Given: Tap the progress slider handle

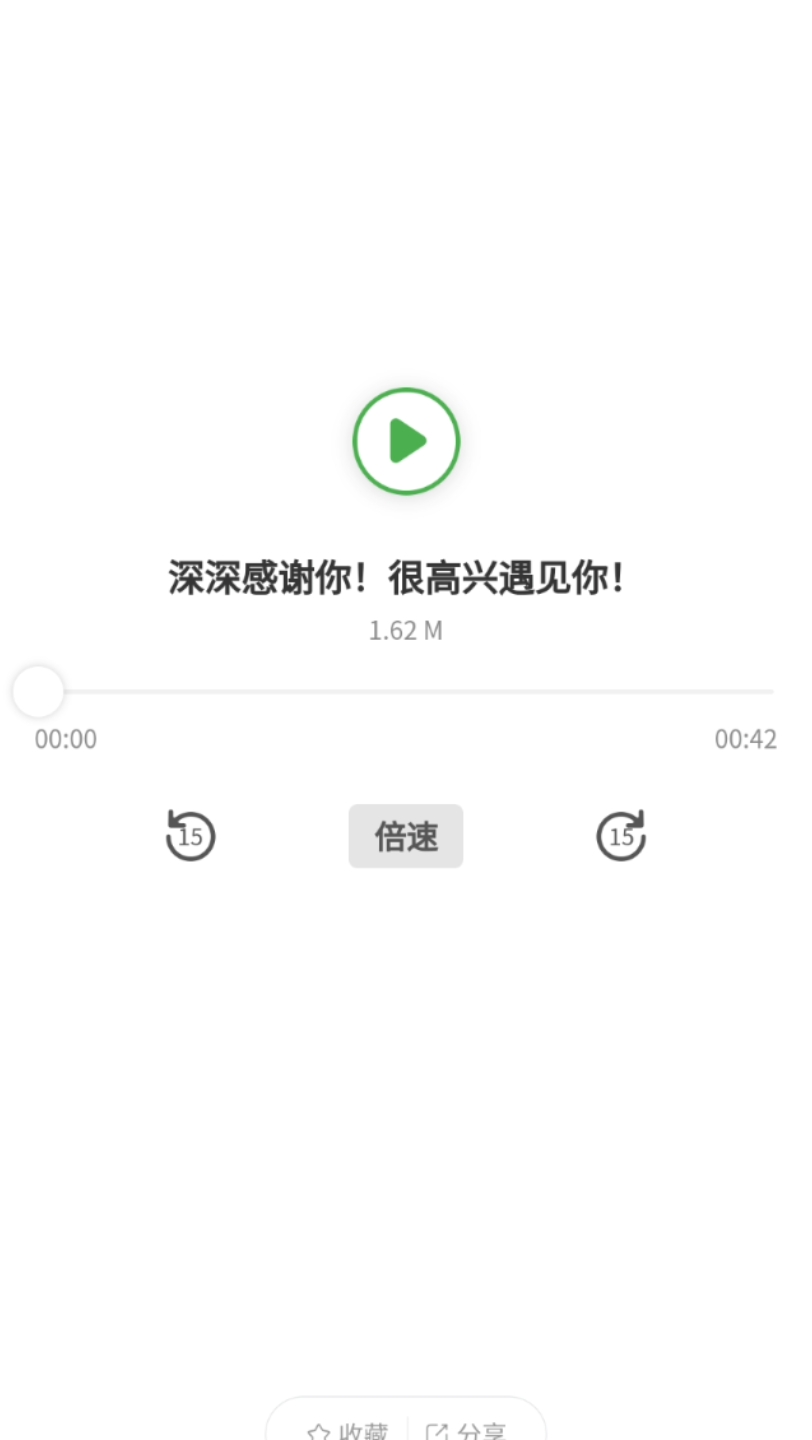Looking at the screenshot, I should click(x=38, y=692).
